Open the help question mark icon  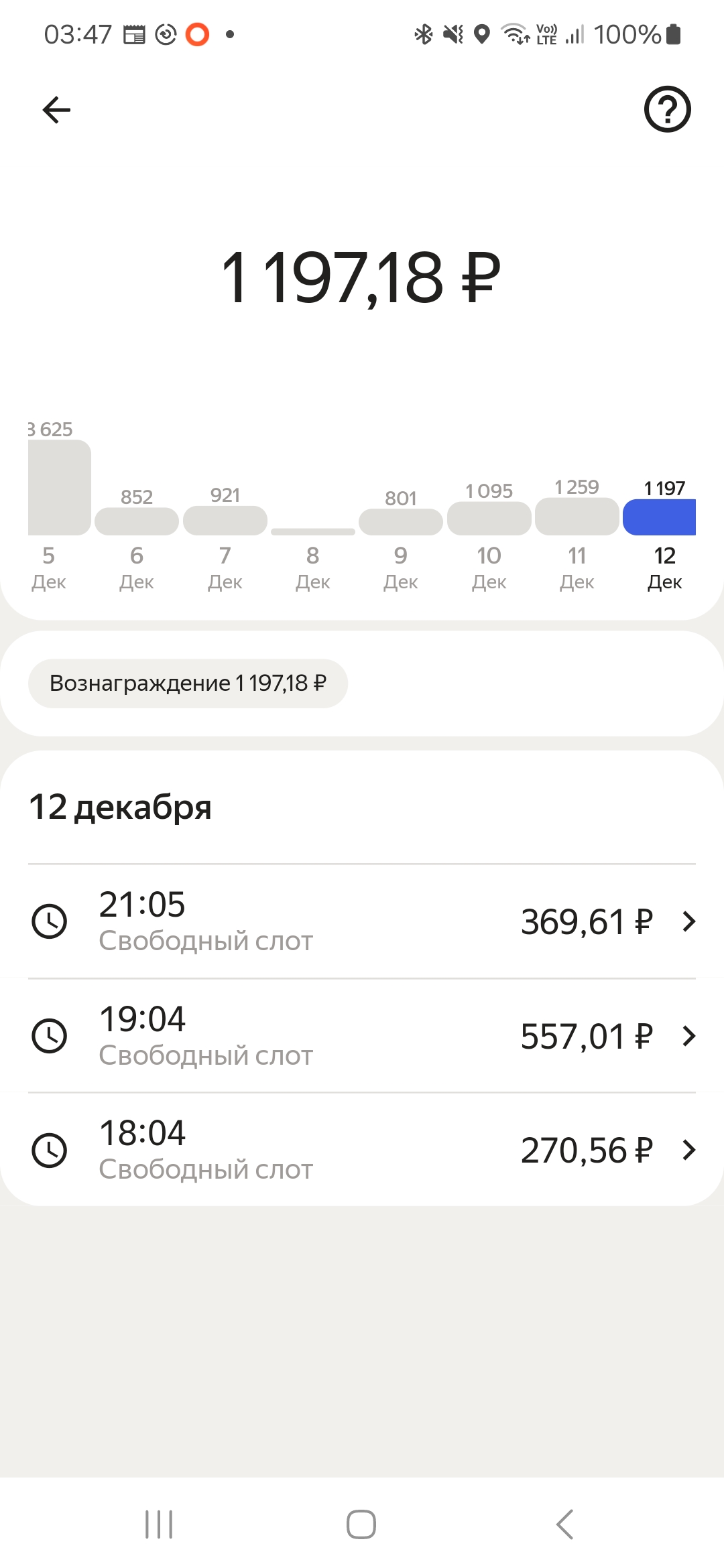(667, 109)
